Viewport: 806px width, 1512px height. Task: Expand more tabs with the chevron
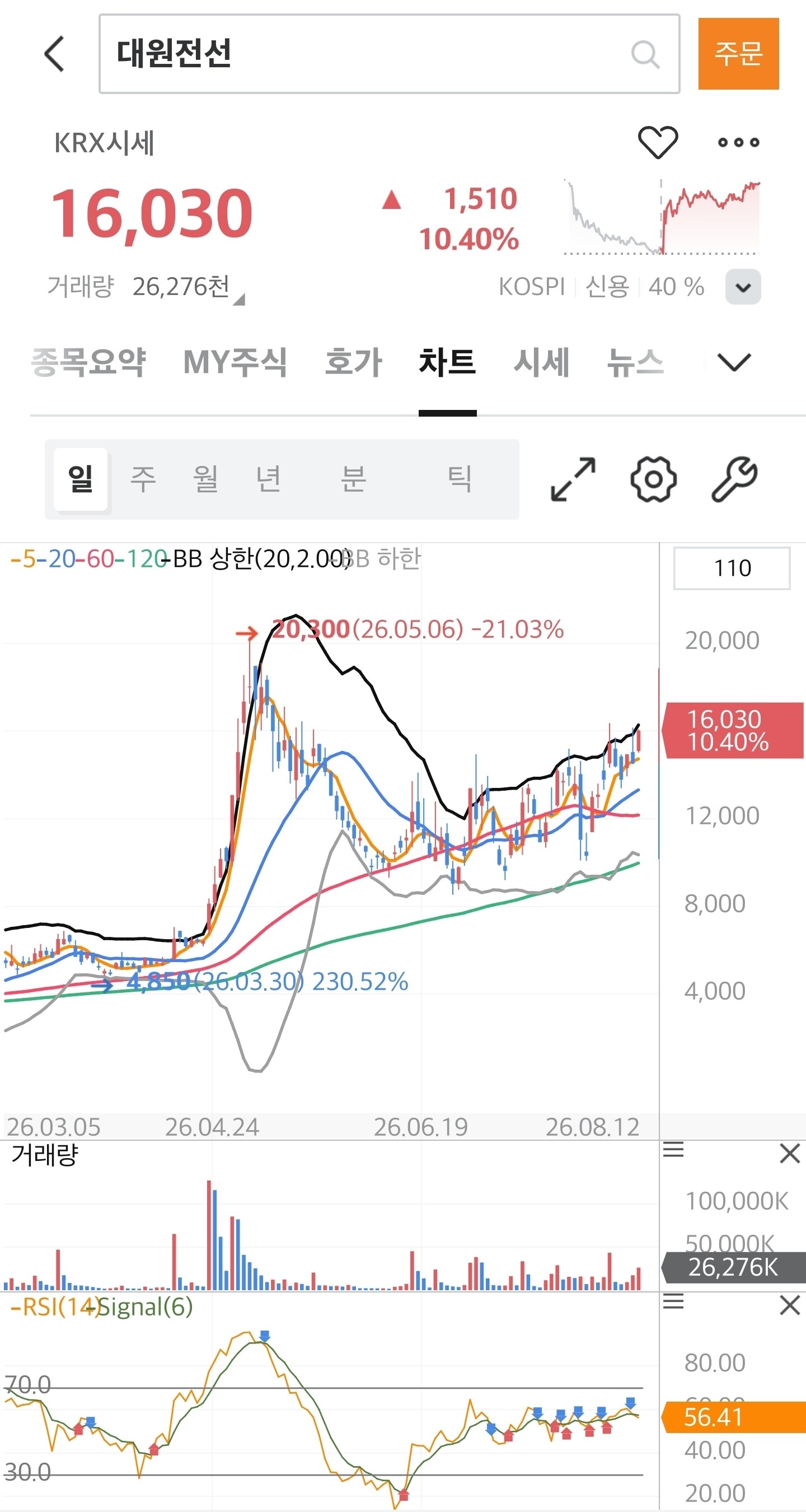pyautogui.click(x=734, y=362)
